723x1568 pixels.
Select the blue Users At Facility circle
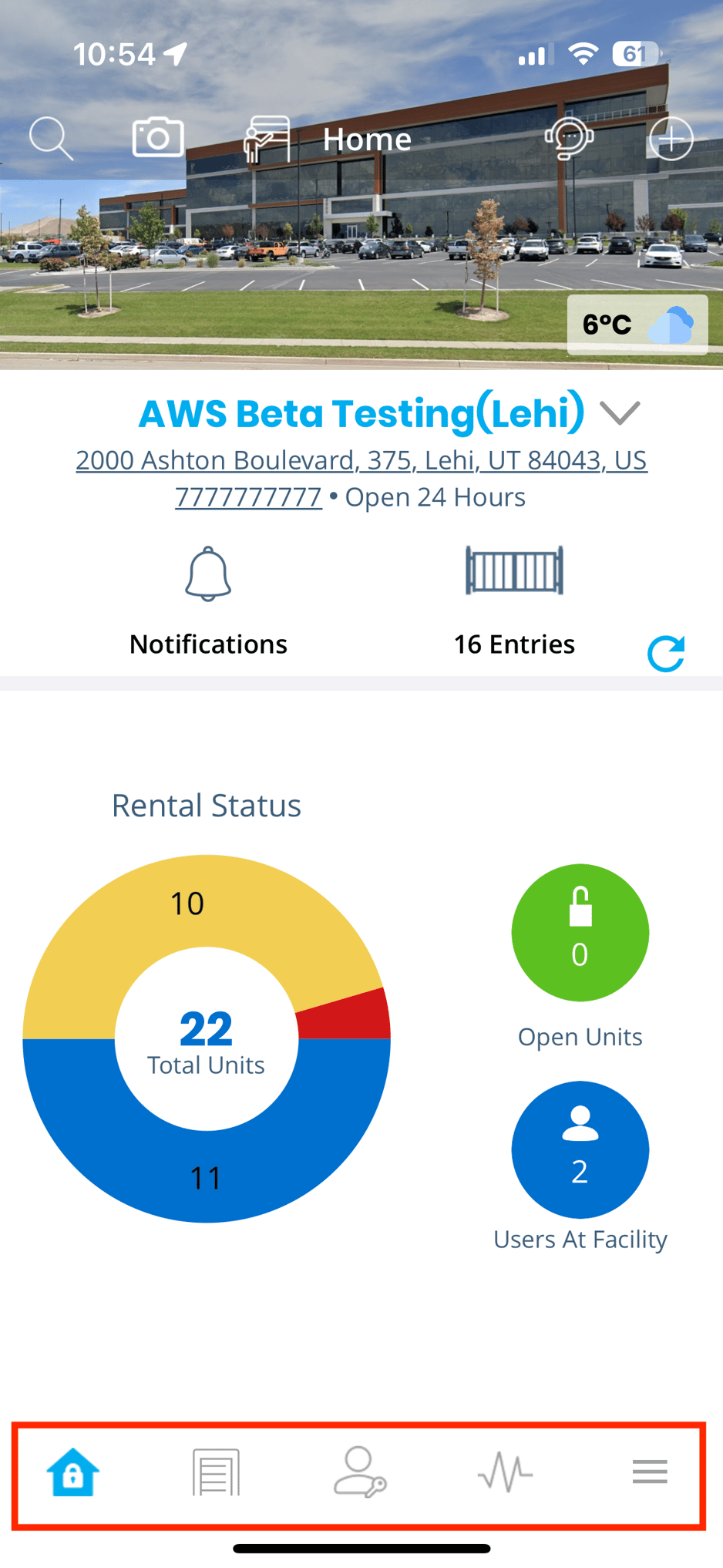pyautogui.click(x=580, y=1149)
